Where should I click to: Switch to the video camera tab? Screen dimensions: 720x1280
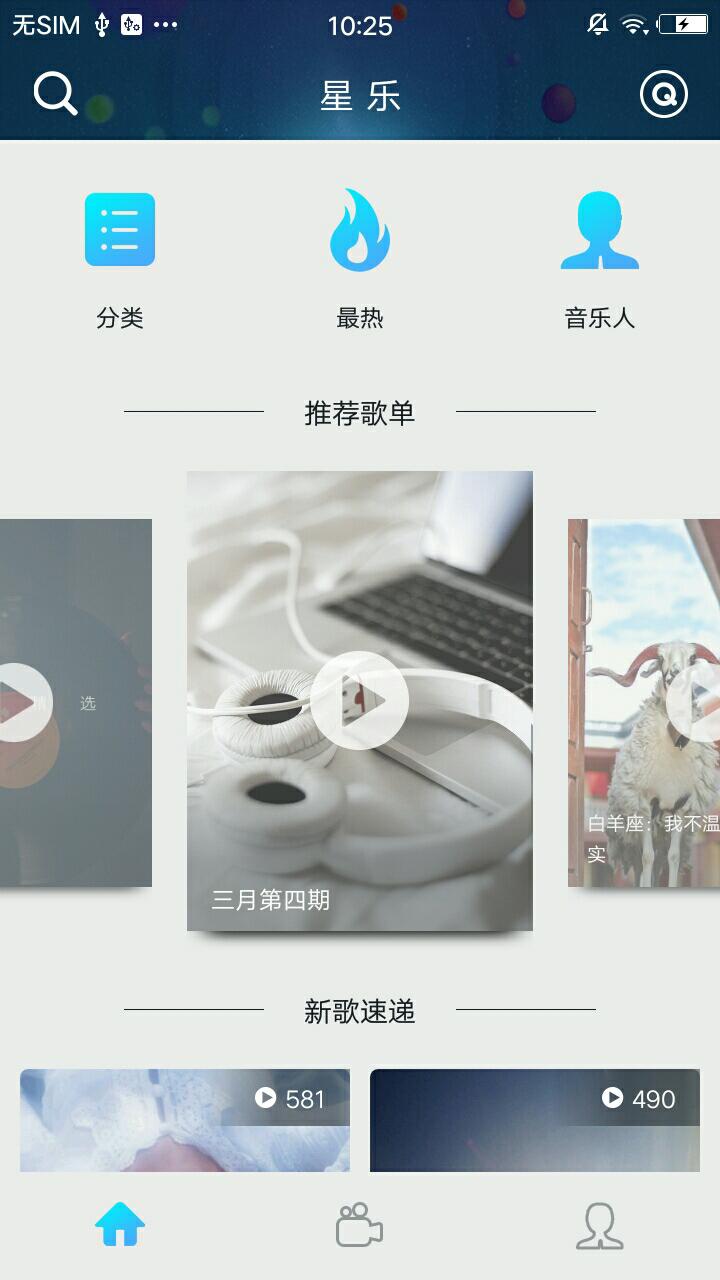[360, 1226]
